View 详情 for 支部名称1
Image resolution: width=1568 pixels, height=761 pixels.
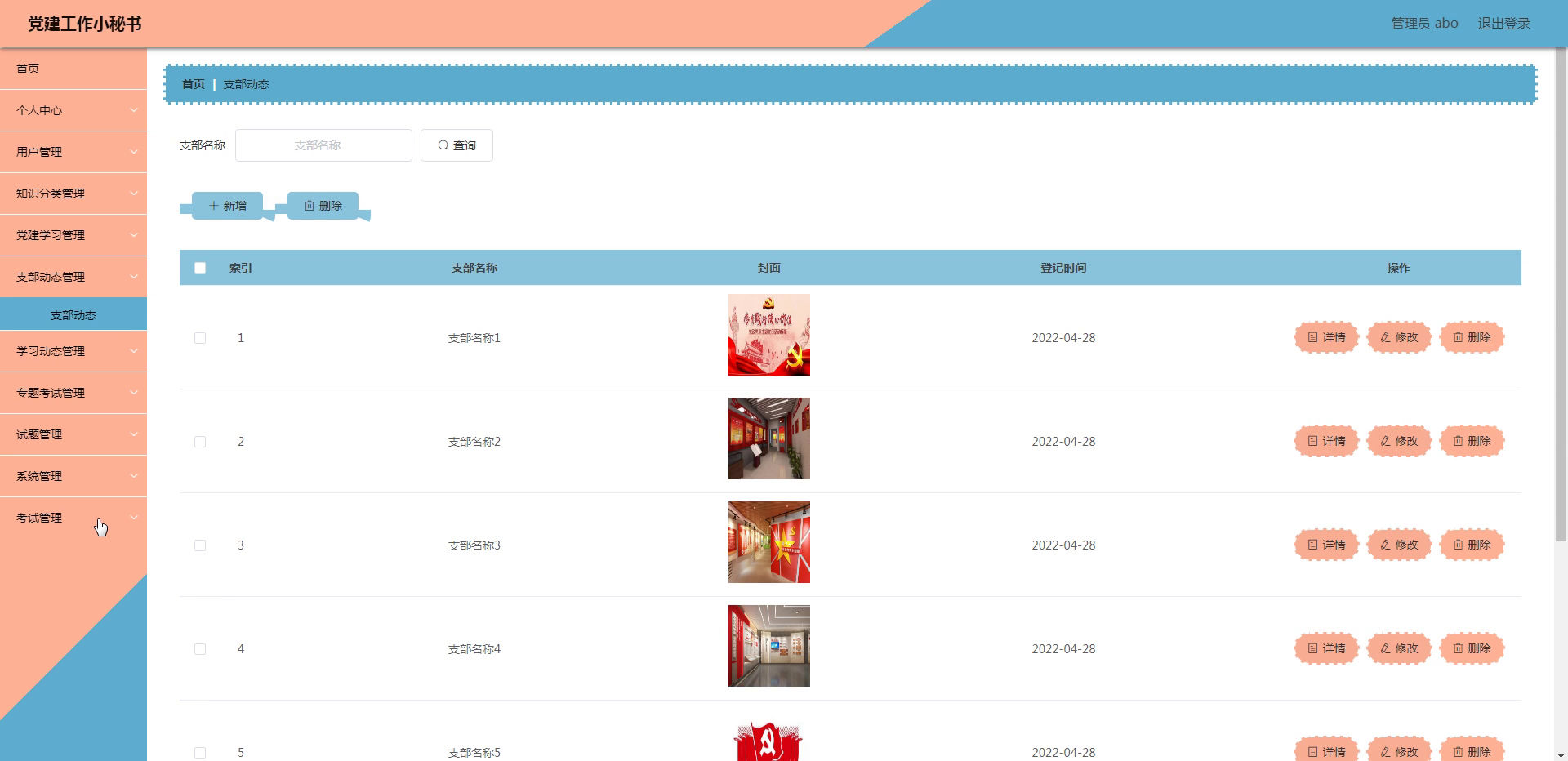1325,337
